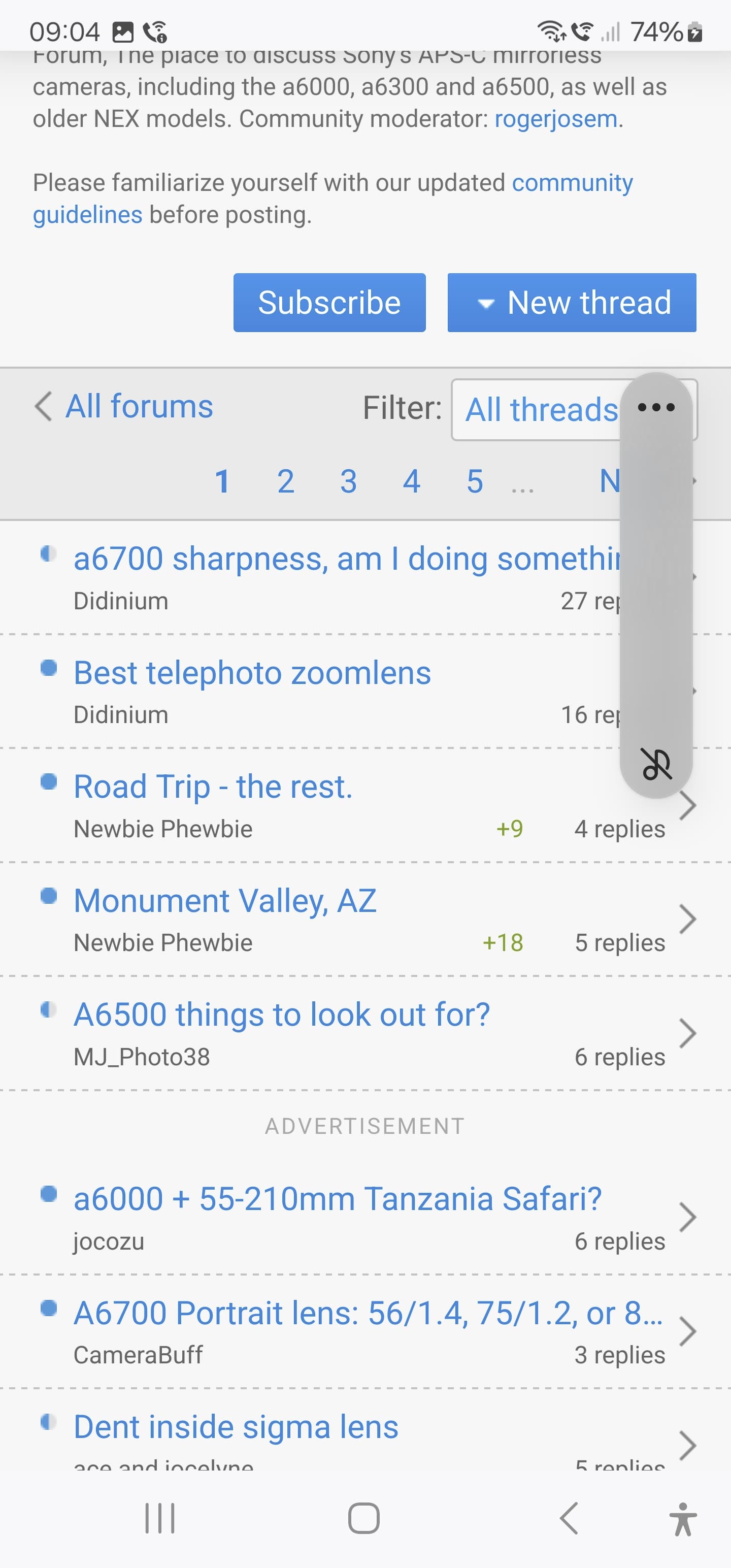Open the a6700 sharpness thread
The width and height of the screenshot is (731, 1568).
pyautogui.click(x=347, y=559)
